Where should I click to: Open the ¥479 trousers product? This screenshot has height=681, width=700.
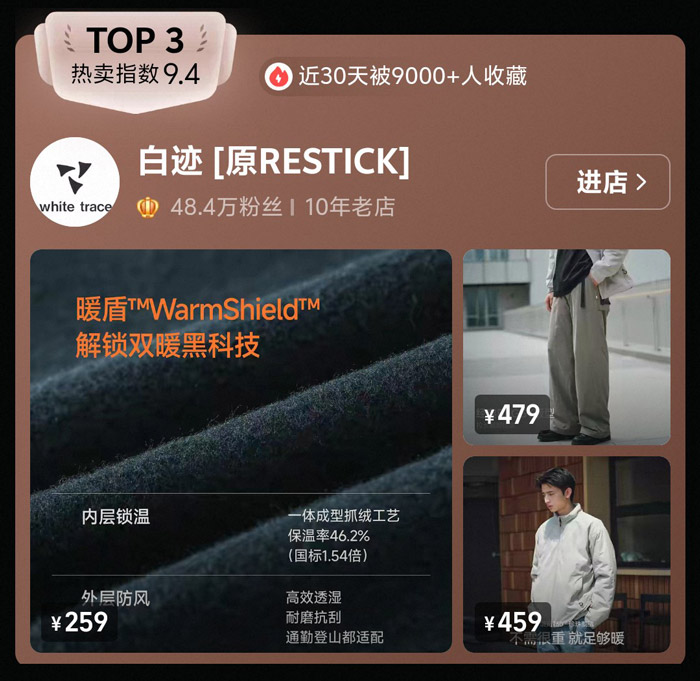point(566,346)
